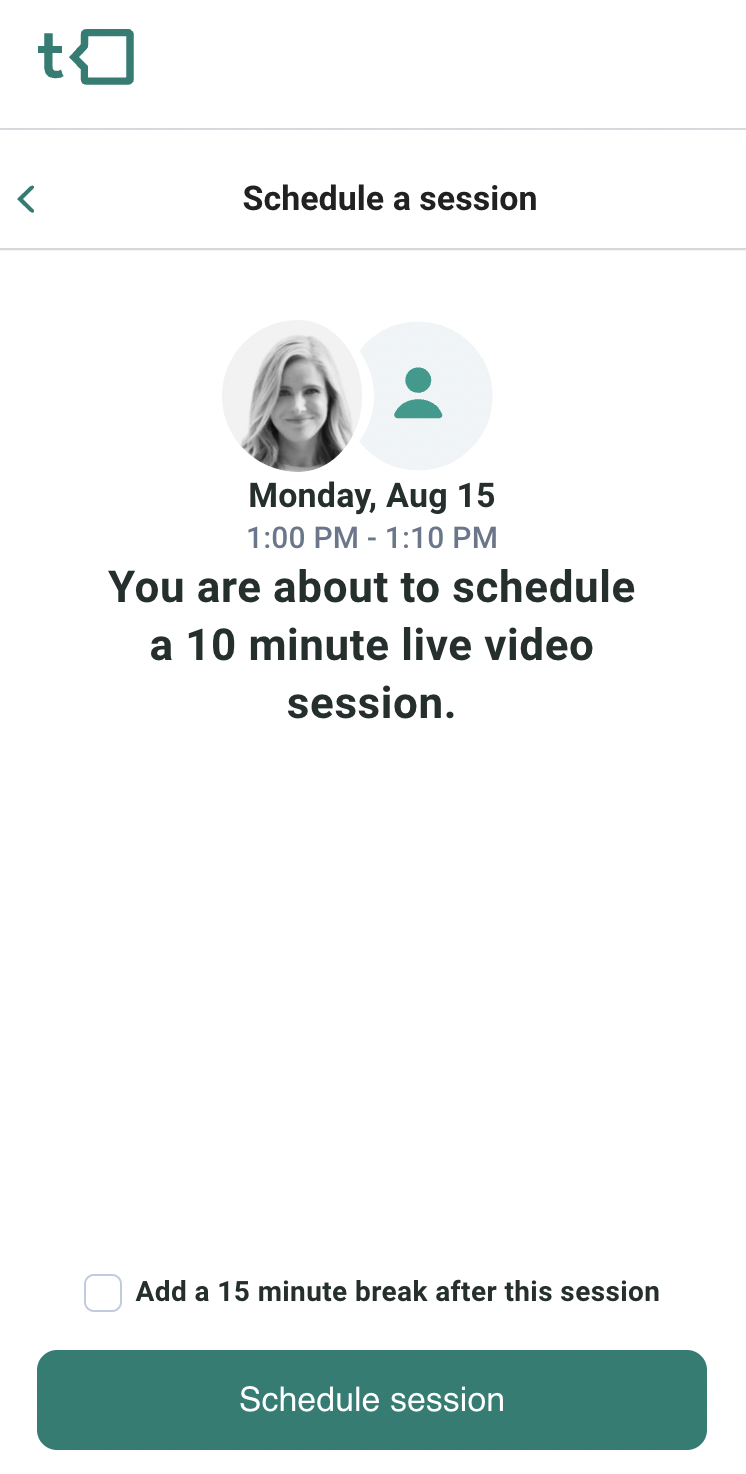Check the 15 minute break checkbox

tap(103, 1292)
